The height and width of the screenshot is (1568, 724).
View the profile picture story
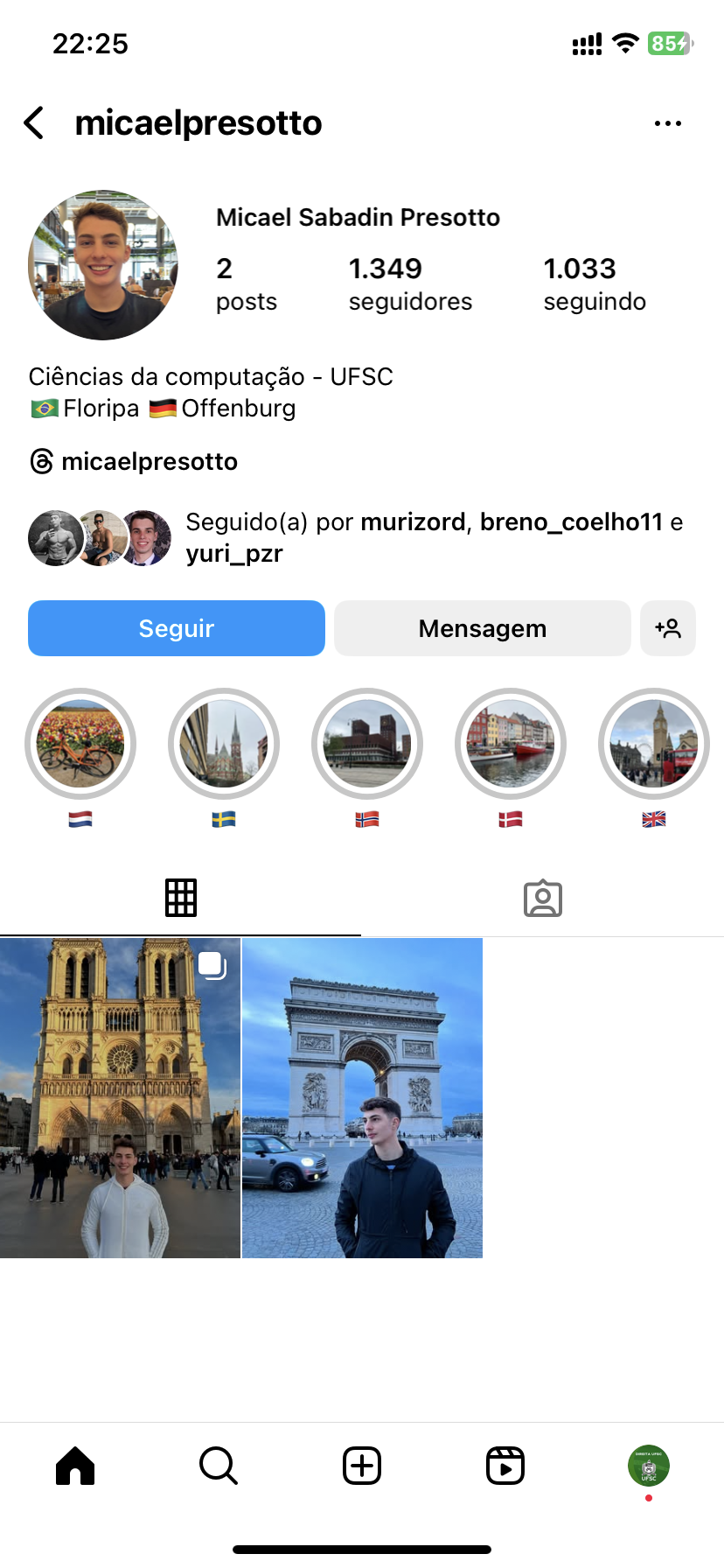coord(103,265)
